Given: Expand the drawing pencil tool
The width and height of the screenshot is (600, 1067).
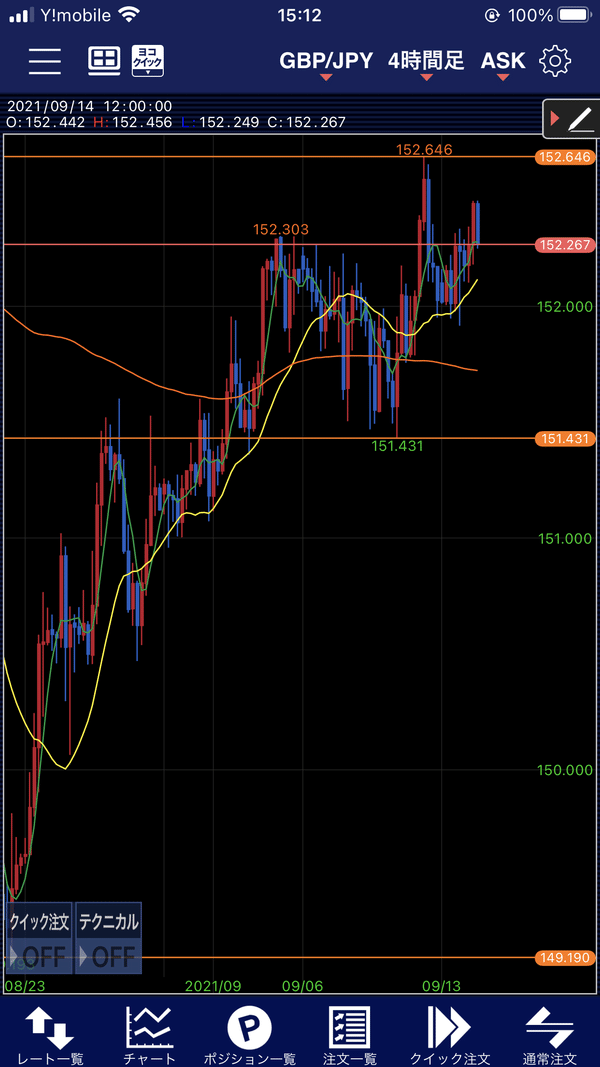Looking at the screenshot, I should click(x=570, y=120).
